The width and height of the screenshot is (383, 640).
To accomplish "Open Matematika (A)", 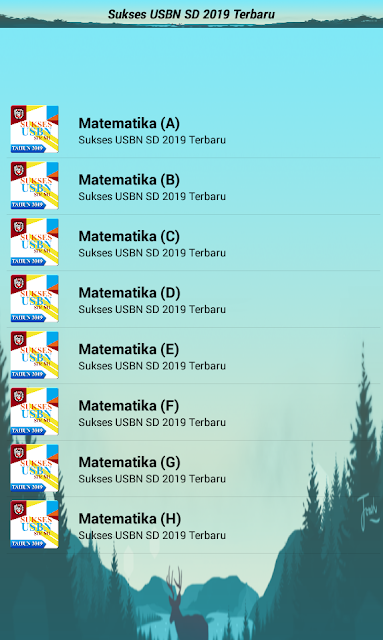I will point(193,129).
